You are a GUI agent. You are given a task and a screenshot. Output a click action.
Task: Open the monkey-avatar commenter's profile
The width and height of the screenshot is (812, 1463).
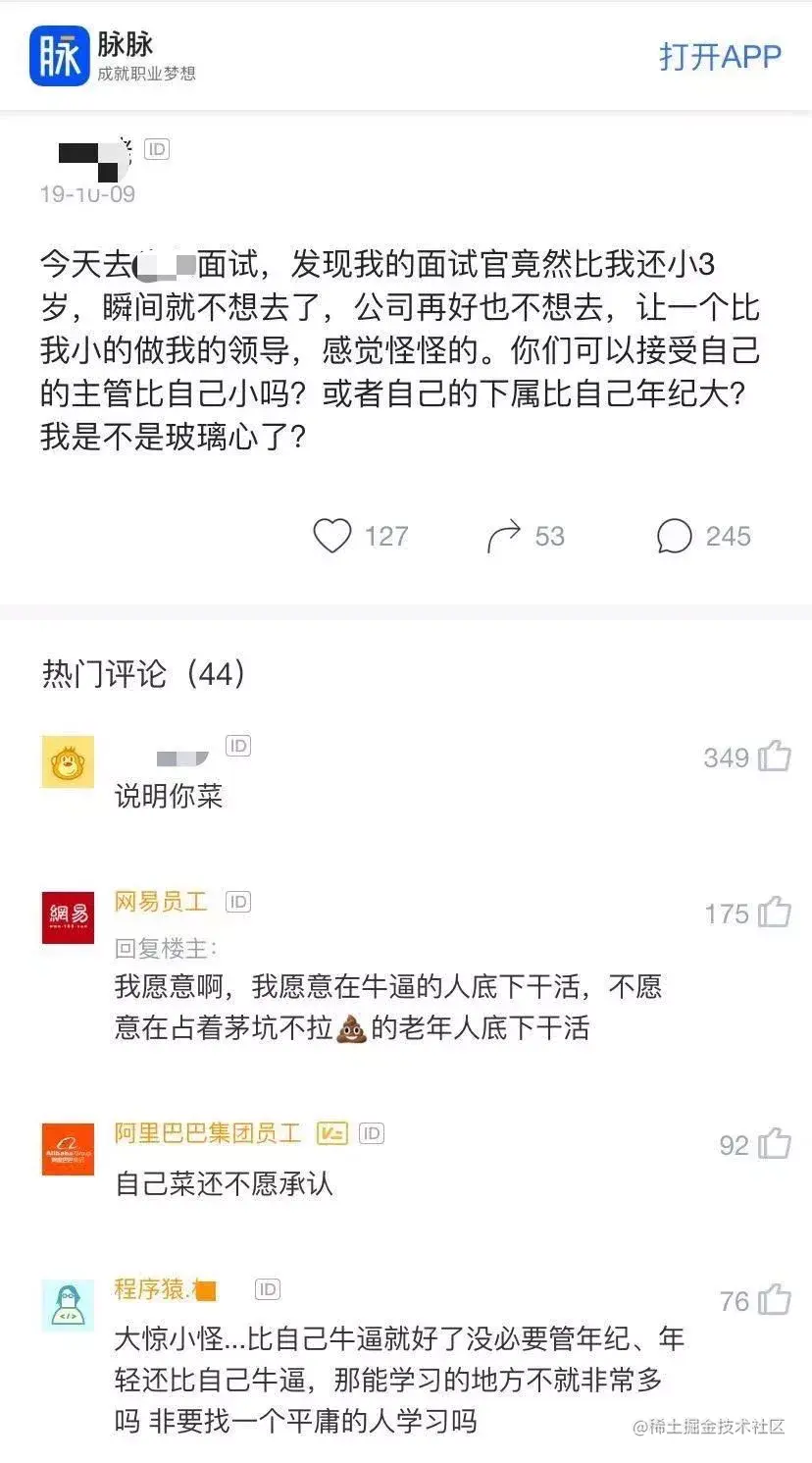(x=68, y=761)
